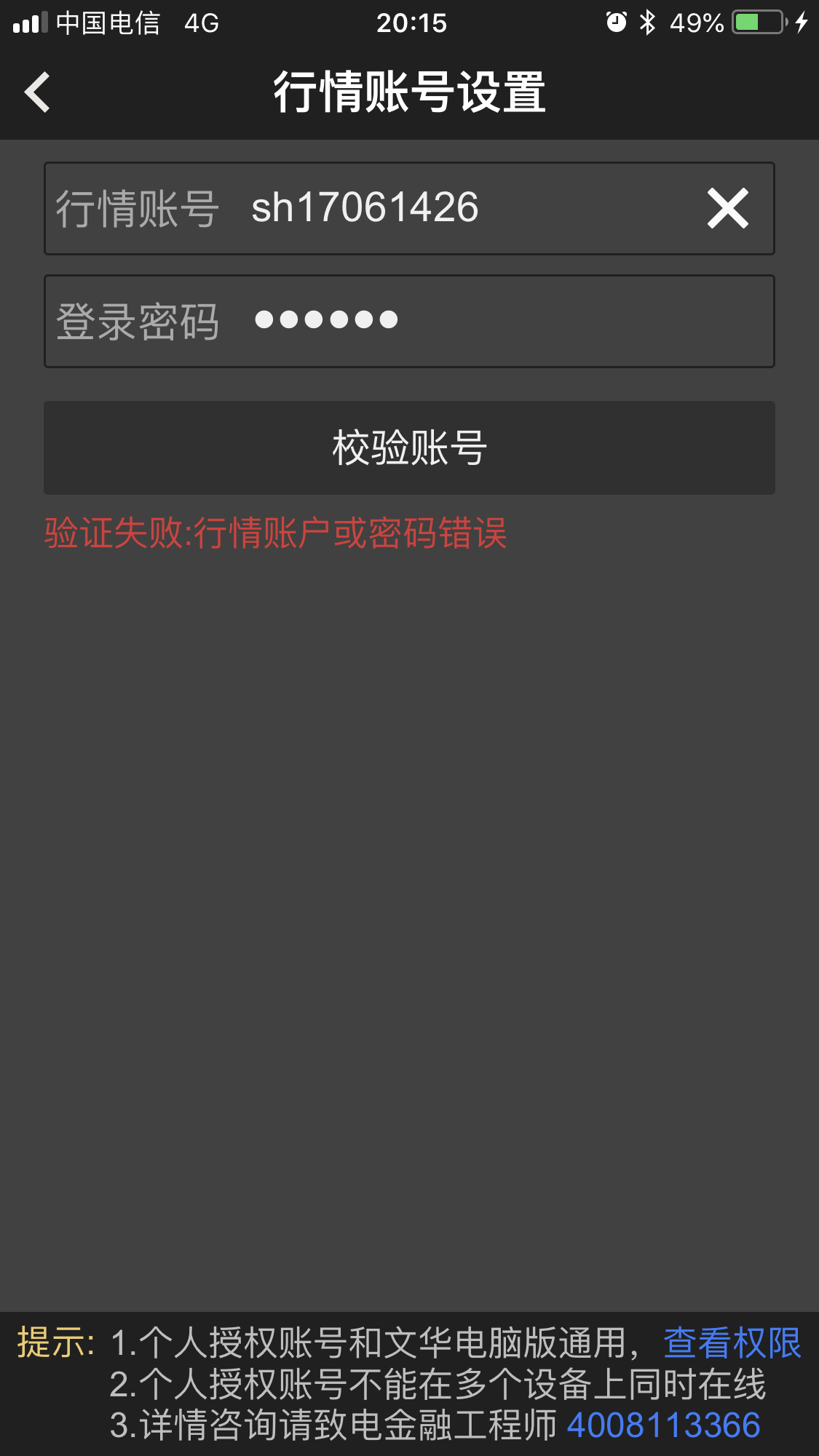
Task: Tap the 校验账号 button
Action: pos(409,447)
